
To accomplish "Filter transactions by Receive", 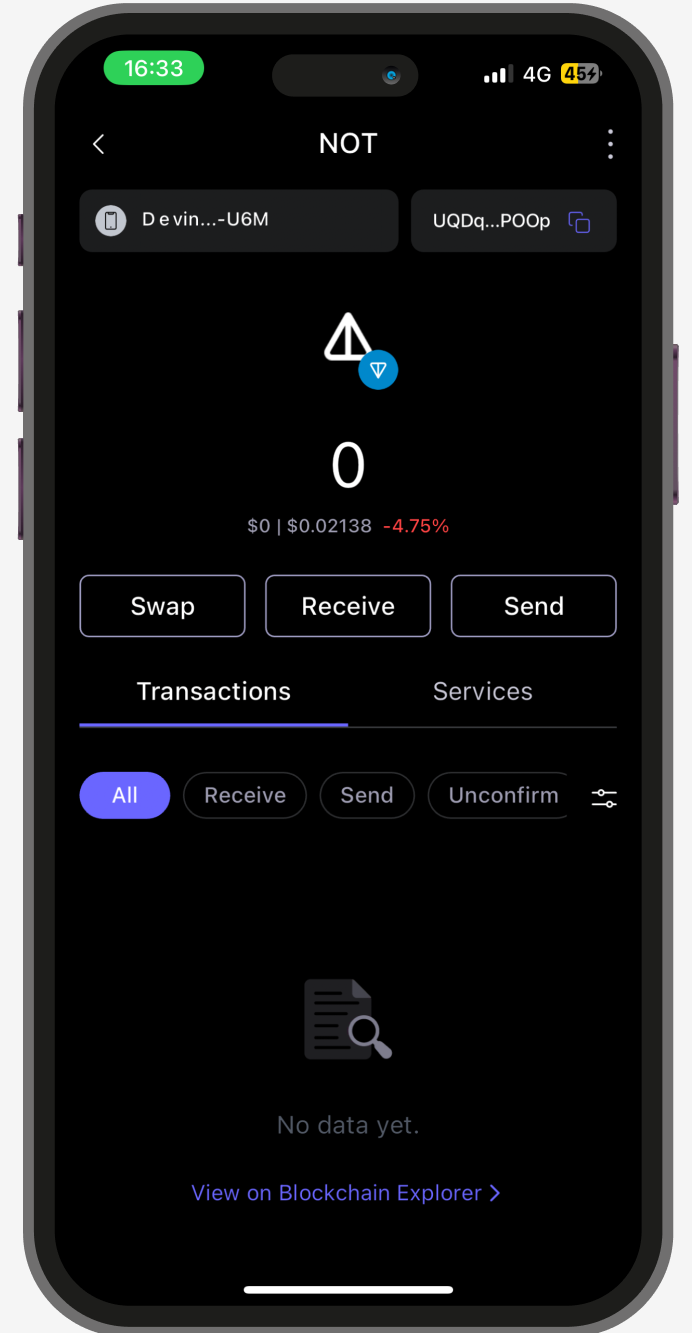I will click(245, 795).
